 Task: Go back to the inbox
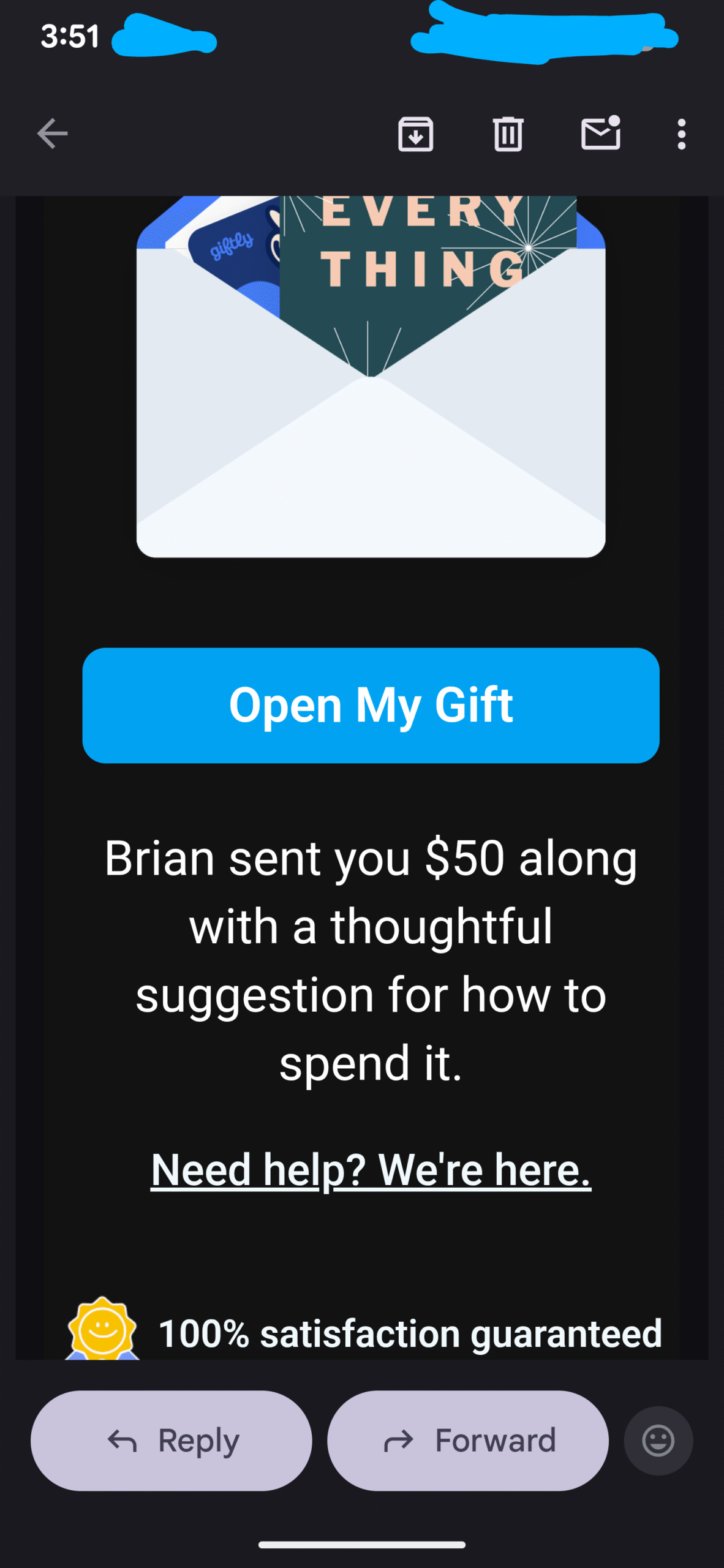52,134
